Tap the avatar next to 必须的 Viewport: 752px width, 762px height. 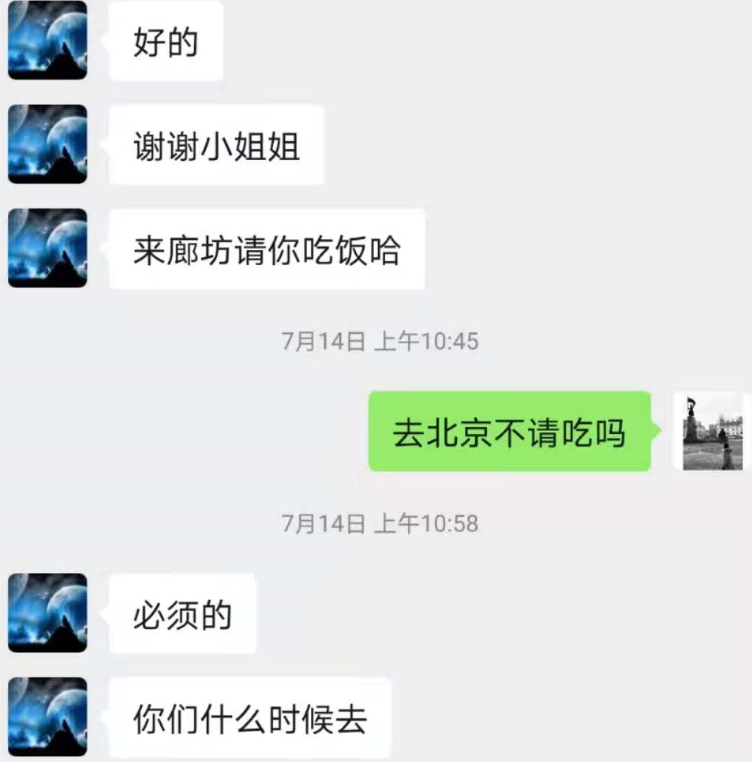tap(47, 613)
